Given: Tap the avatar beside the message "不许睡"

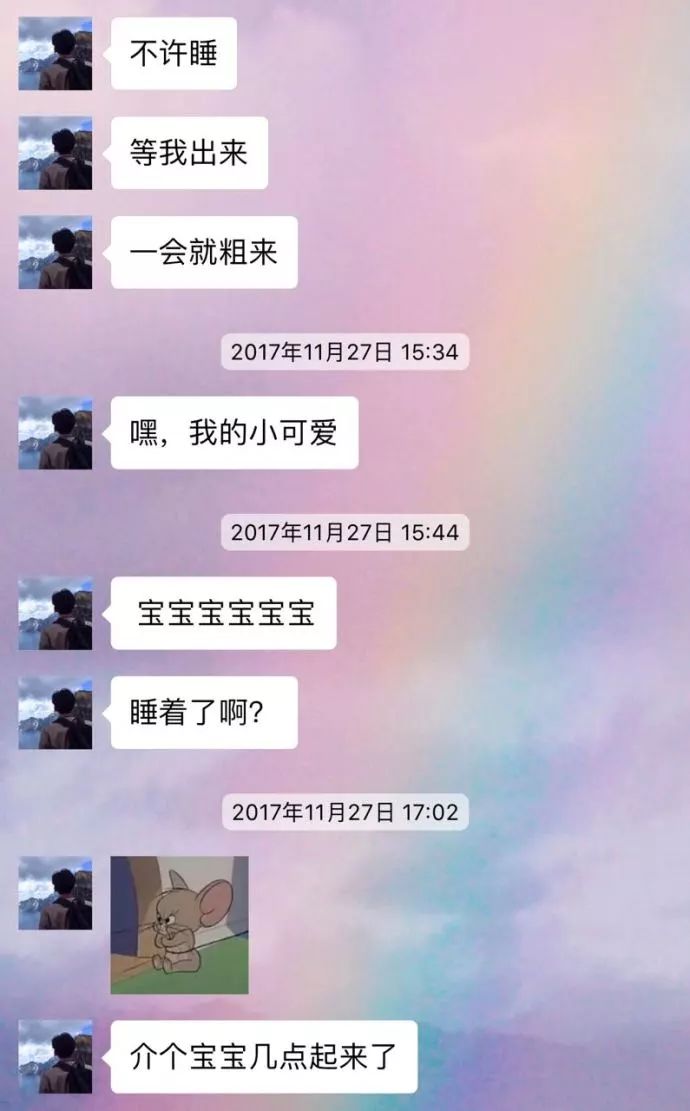Looking at the screenshot, I should pyautogui.click(x=55, y=53).
